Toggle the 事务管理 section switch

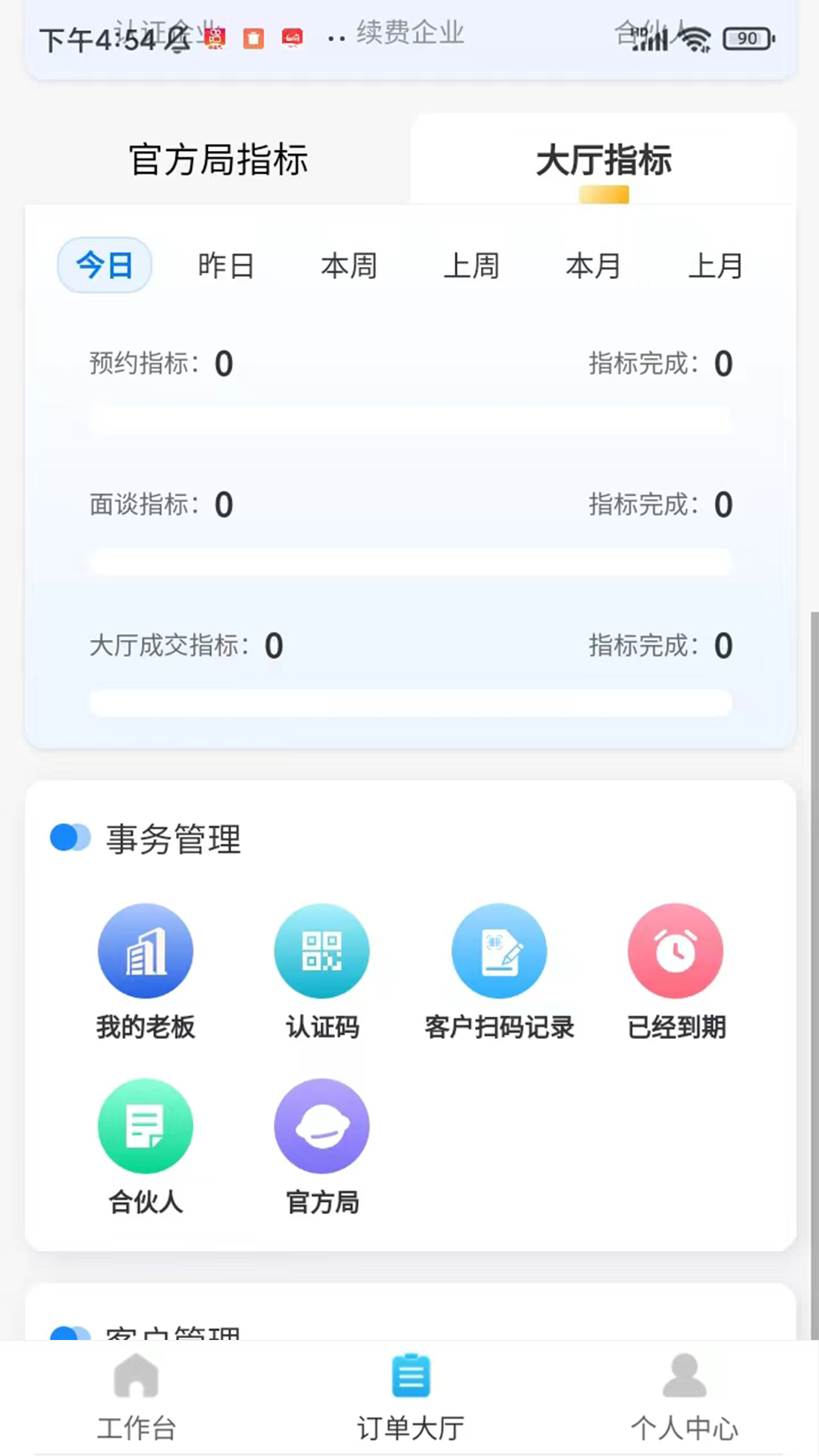tap(70, 837)
